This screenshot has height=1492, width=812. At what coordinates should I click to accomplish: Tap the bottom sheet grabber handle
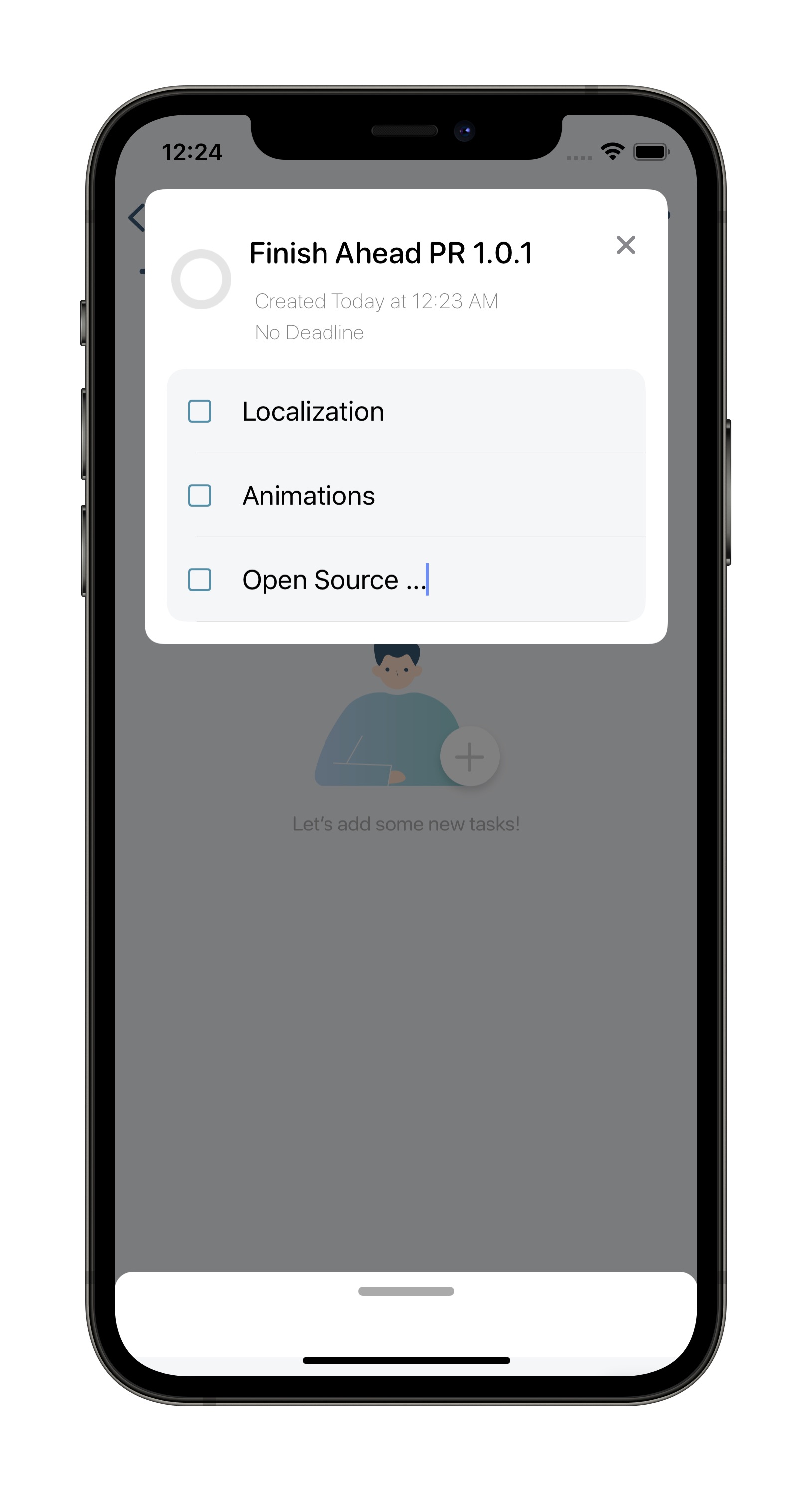[406, 1291]
